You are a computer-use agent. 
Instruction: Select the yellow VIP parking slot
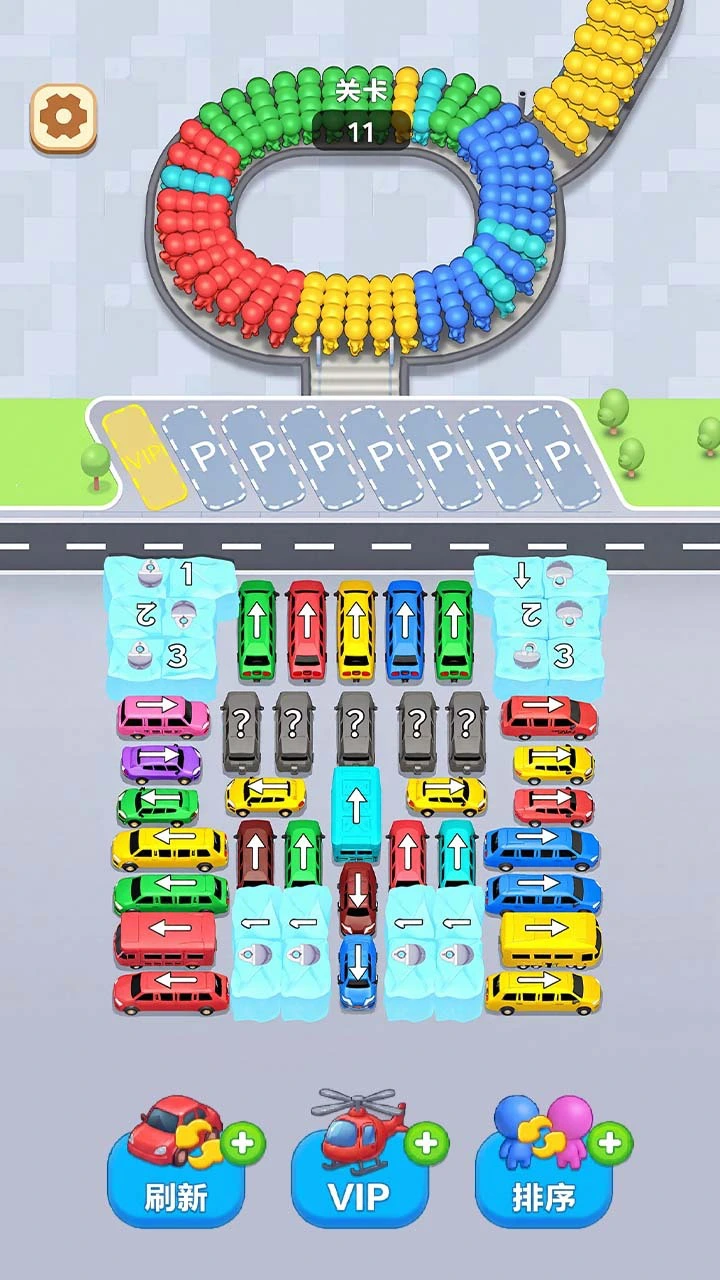coord(144,456)
